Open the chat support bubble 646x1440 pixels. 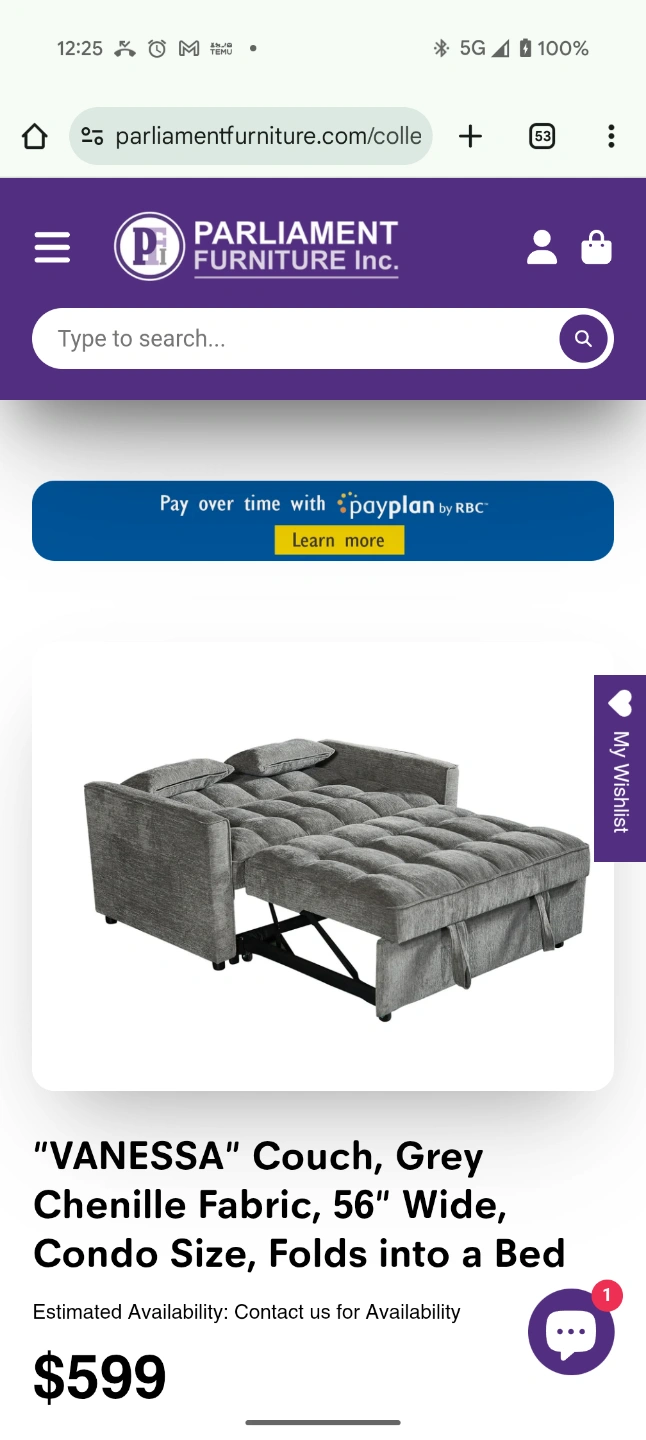click(x=571, y=1331)
